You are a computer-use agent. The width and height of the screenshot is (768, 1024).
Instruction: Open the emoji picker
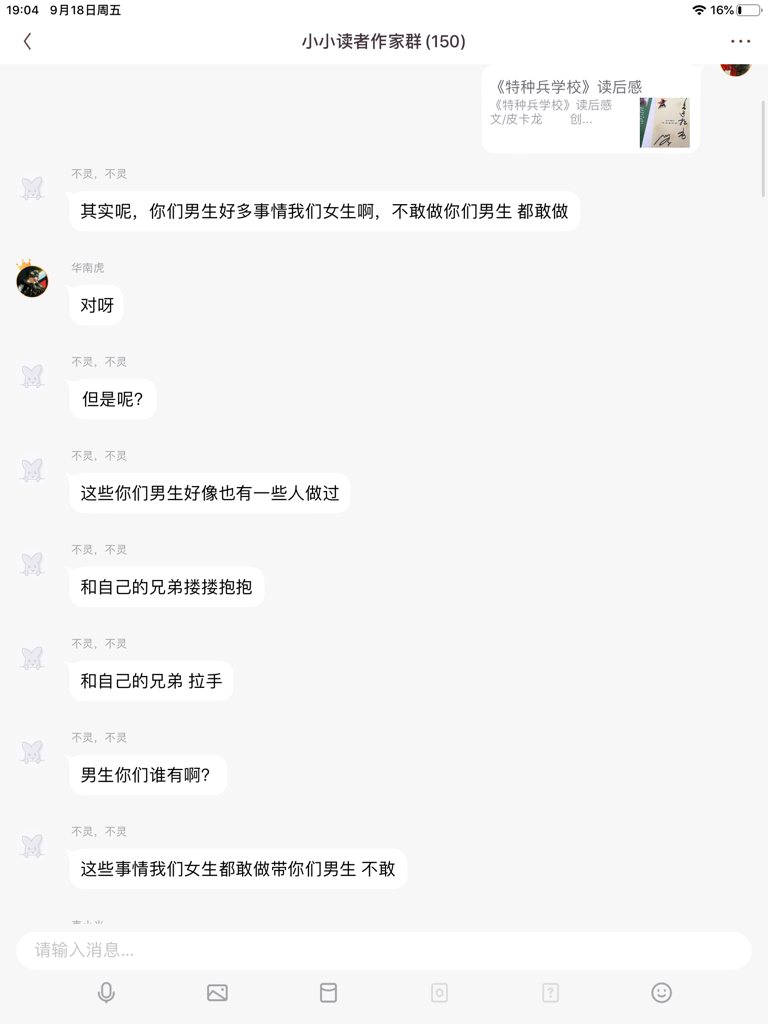661,992
